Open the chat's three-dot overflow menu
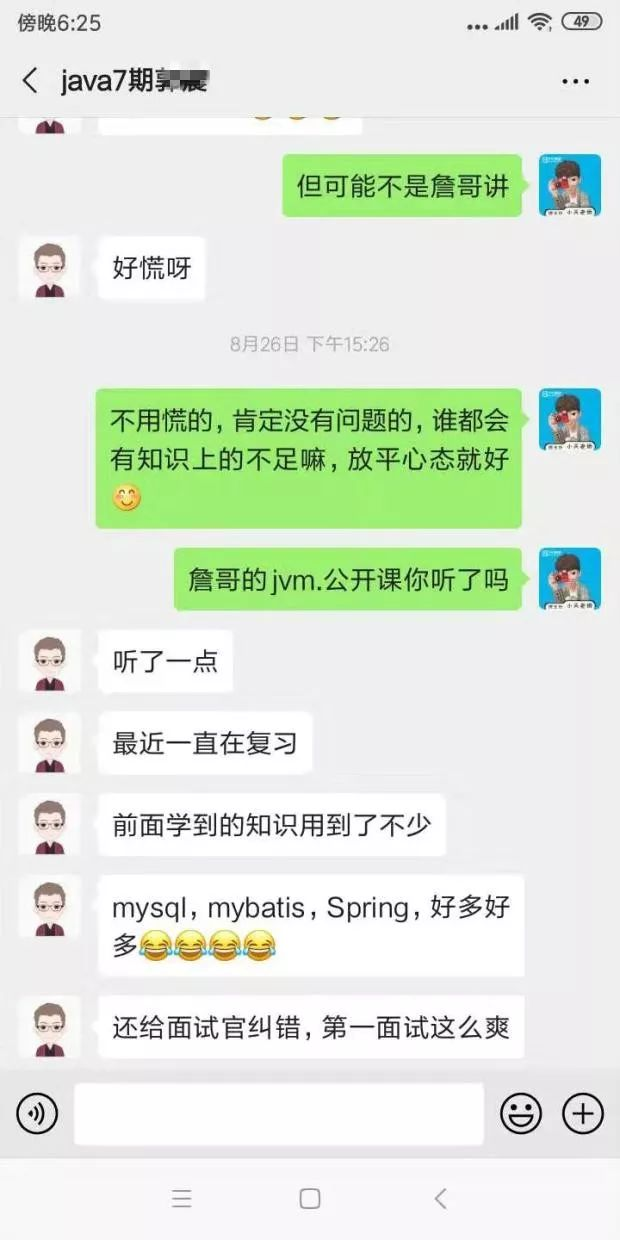The height and width of the screenshot is (1240, 620). coord(575,82)
